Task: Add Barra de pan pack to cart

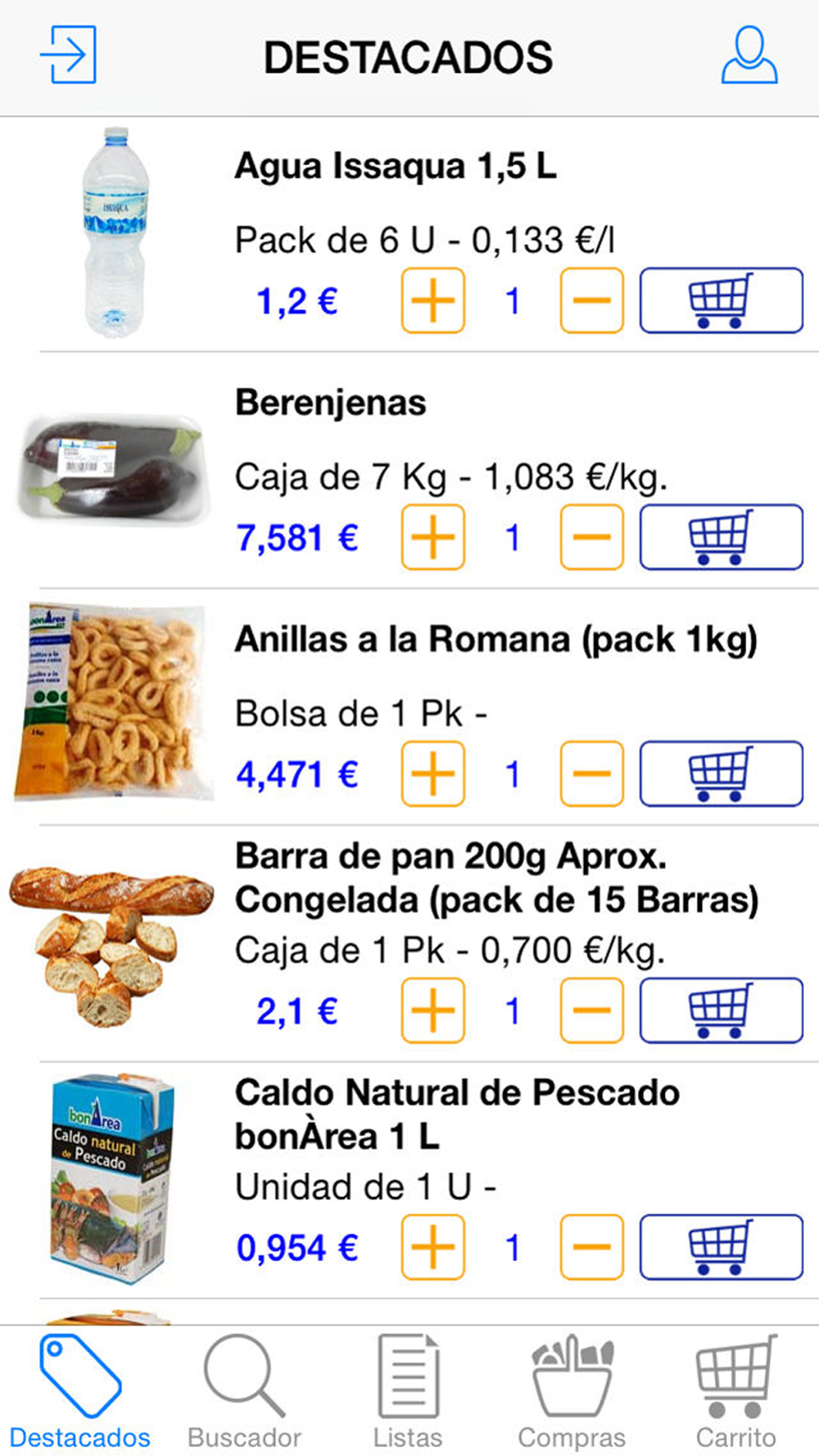Action: coord(721,1011)
